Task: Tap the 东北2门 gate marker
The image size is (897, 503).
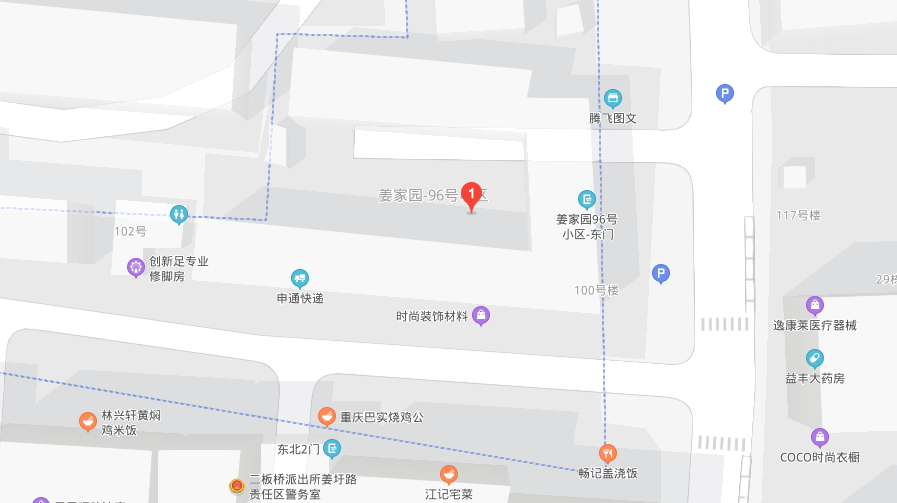Action: click(x=332, y=449)
